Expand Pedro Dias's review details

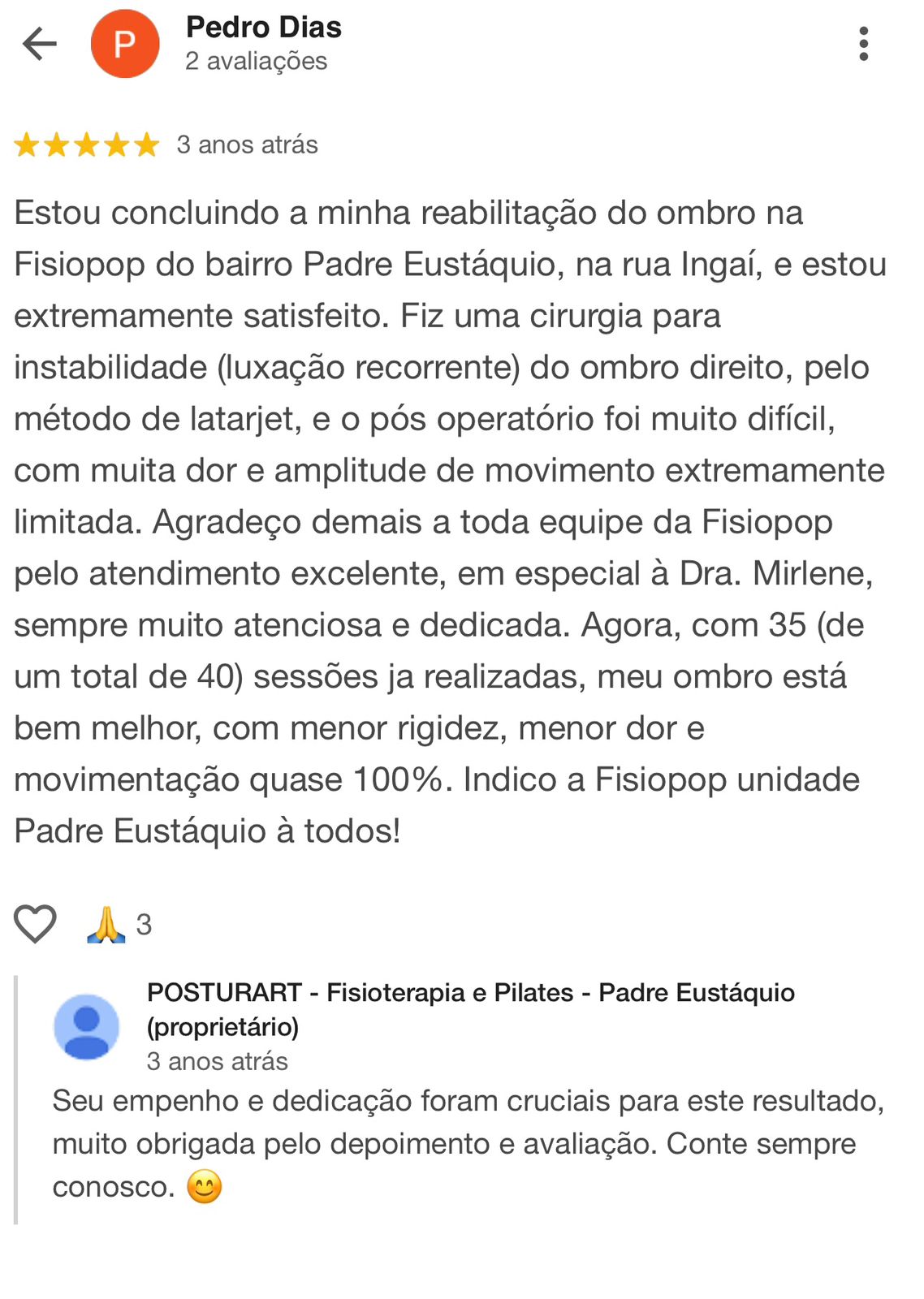[x=447, y=520]
